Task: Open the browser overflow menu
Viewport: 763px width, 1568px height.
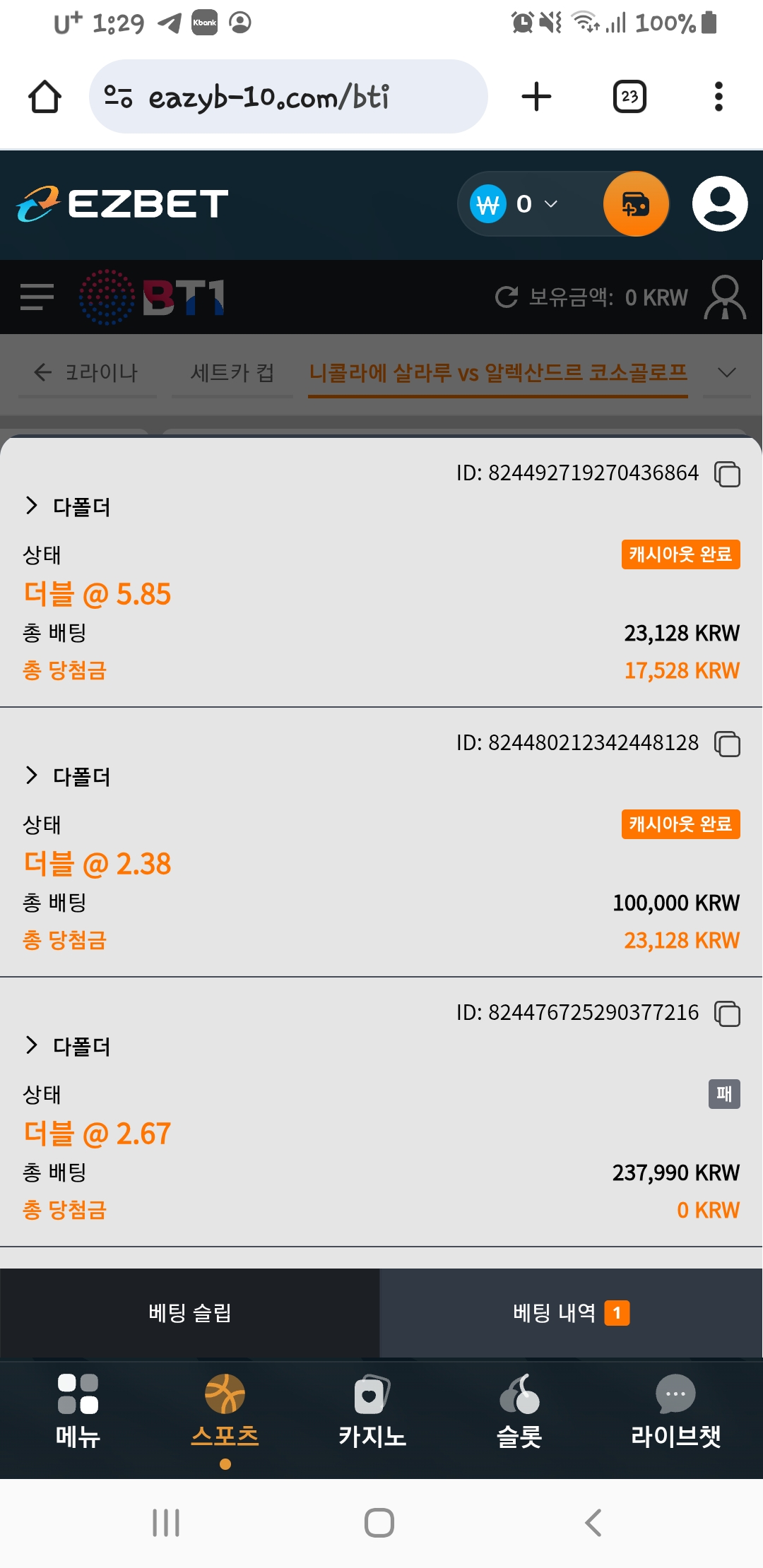Action: pos(718,97)
